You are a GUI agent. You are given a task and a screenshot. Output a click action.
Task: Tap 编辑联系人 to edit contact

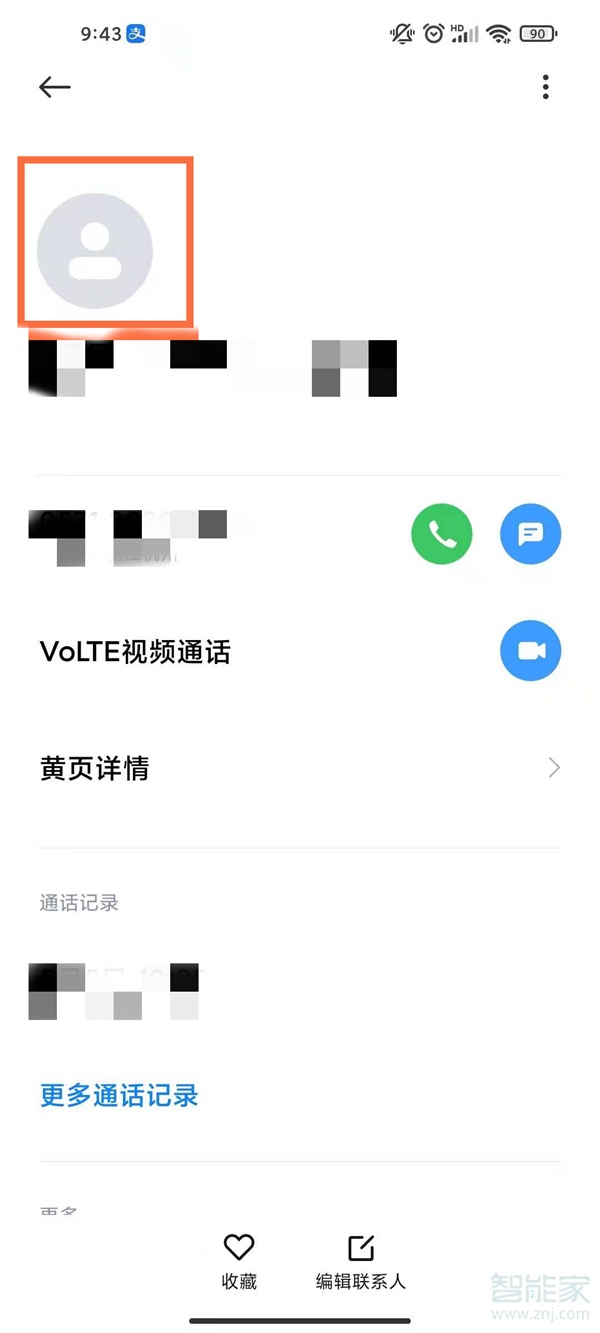(361, 1260)
